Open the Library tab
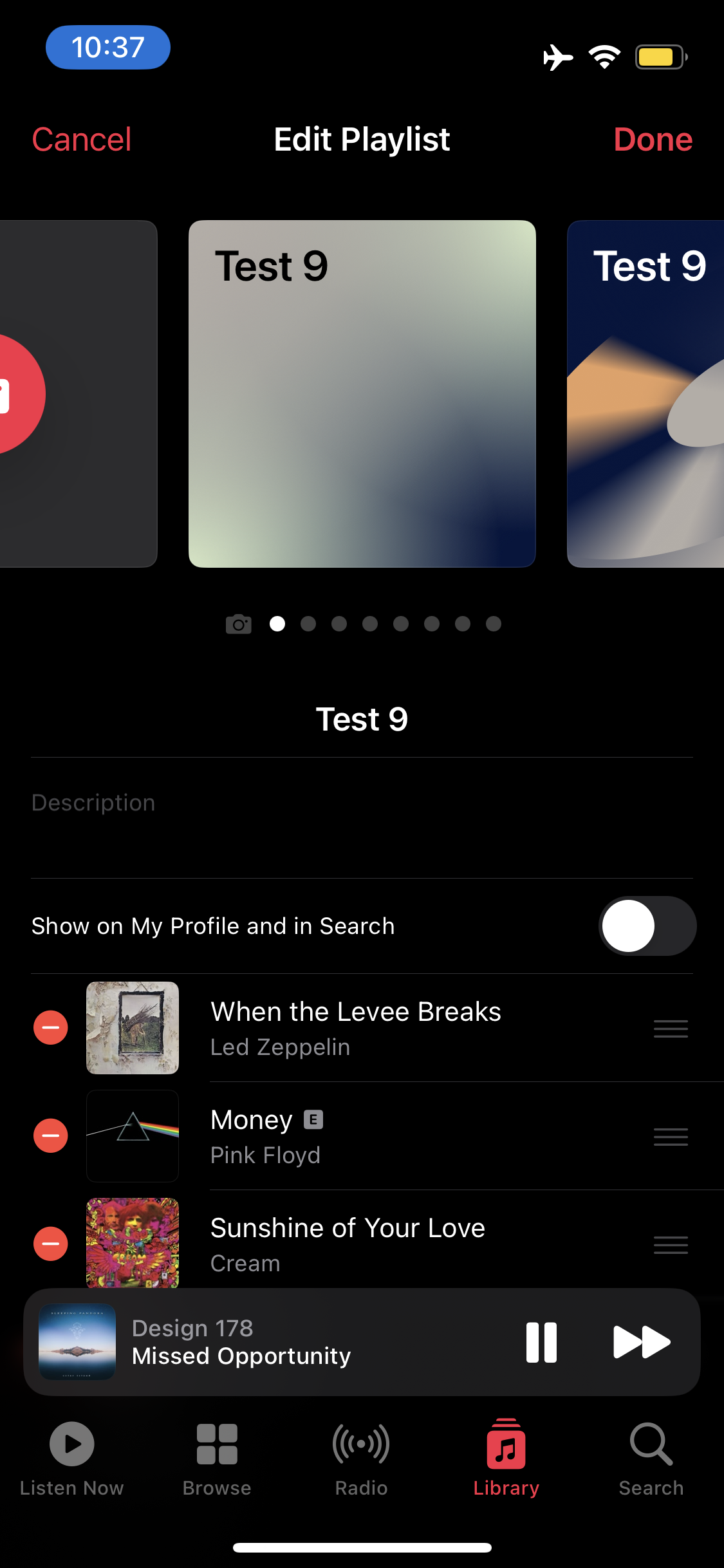724x1568 pixels. point(506,1459)
